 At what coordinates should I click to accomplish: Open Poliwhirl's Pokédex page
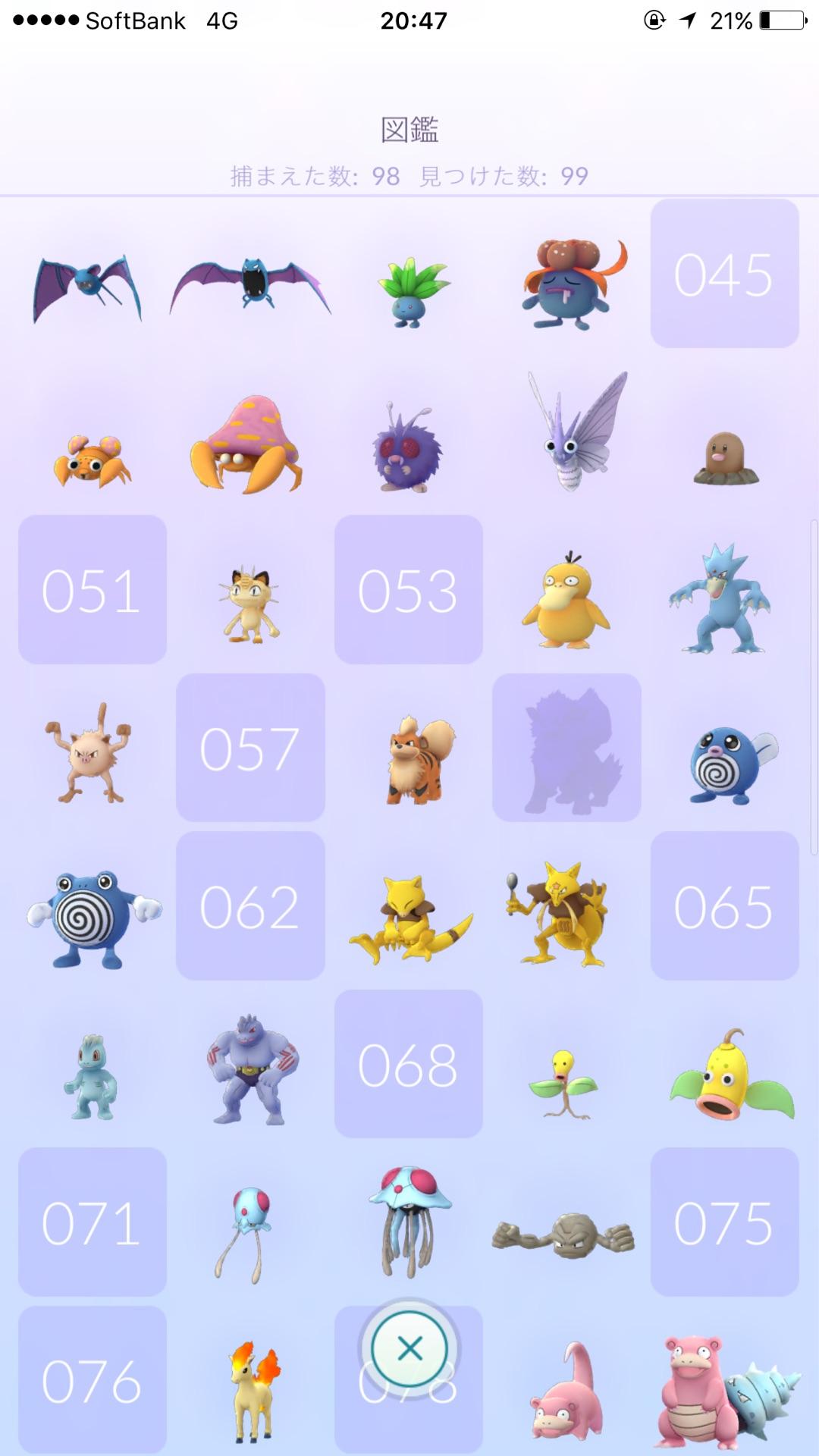tap(93, 918)
